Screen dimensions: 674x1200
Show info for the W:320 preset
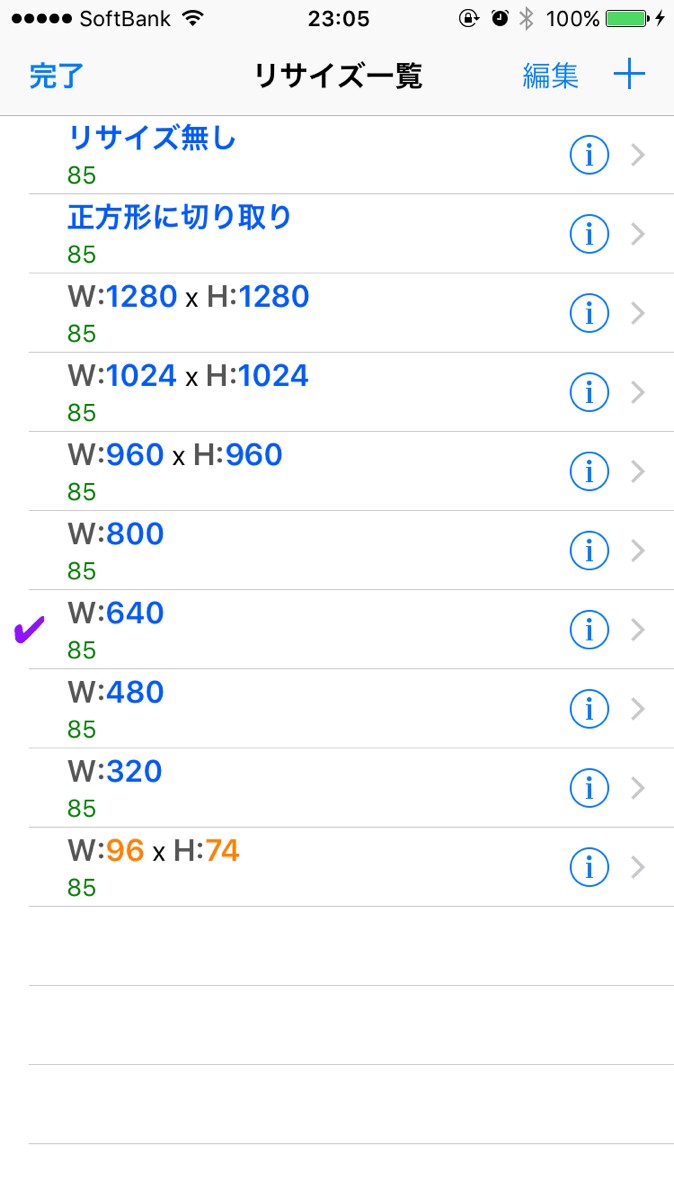point(589,787)
